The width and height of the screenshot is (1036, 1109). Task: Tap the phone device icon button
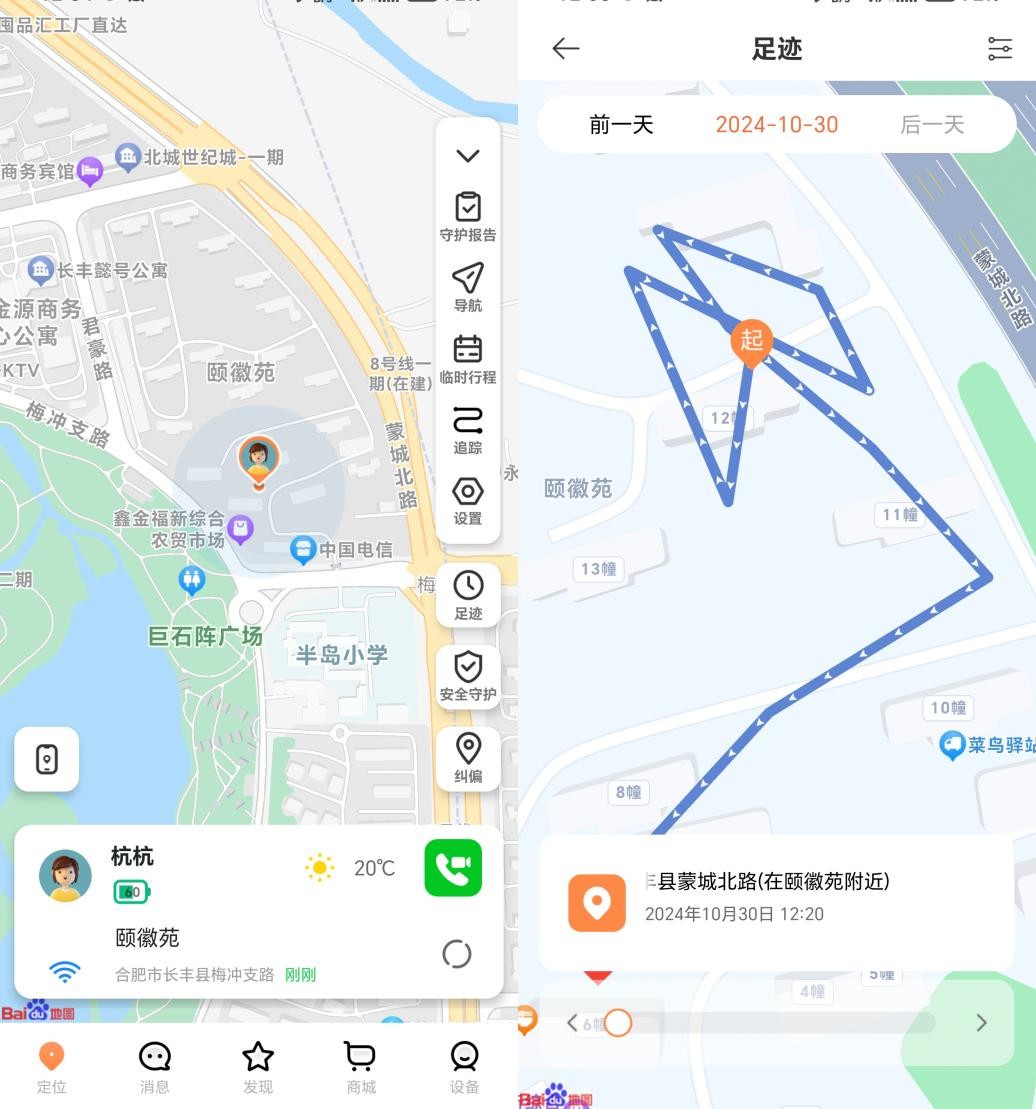pyautogui.click(x=47, y=759)
